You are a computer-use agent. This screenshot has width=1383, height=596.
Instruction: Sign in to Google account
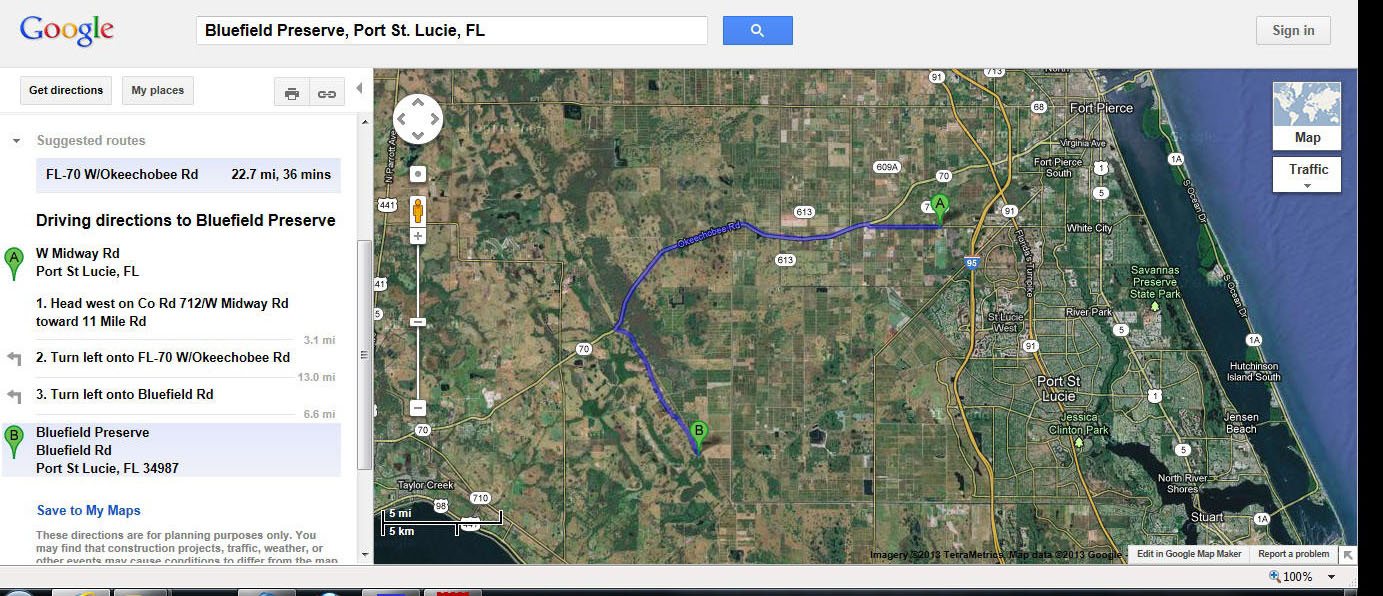click(x=1292, y=30)
